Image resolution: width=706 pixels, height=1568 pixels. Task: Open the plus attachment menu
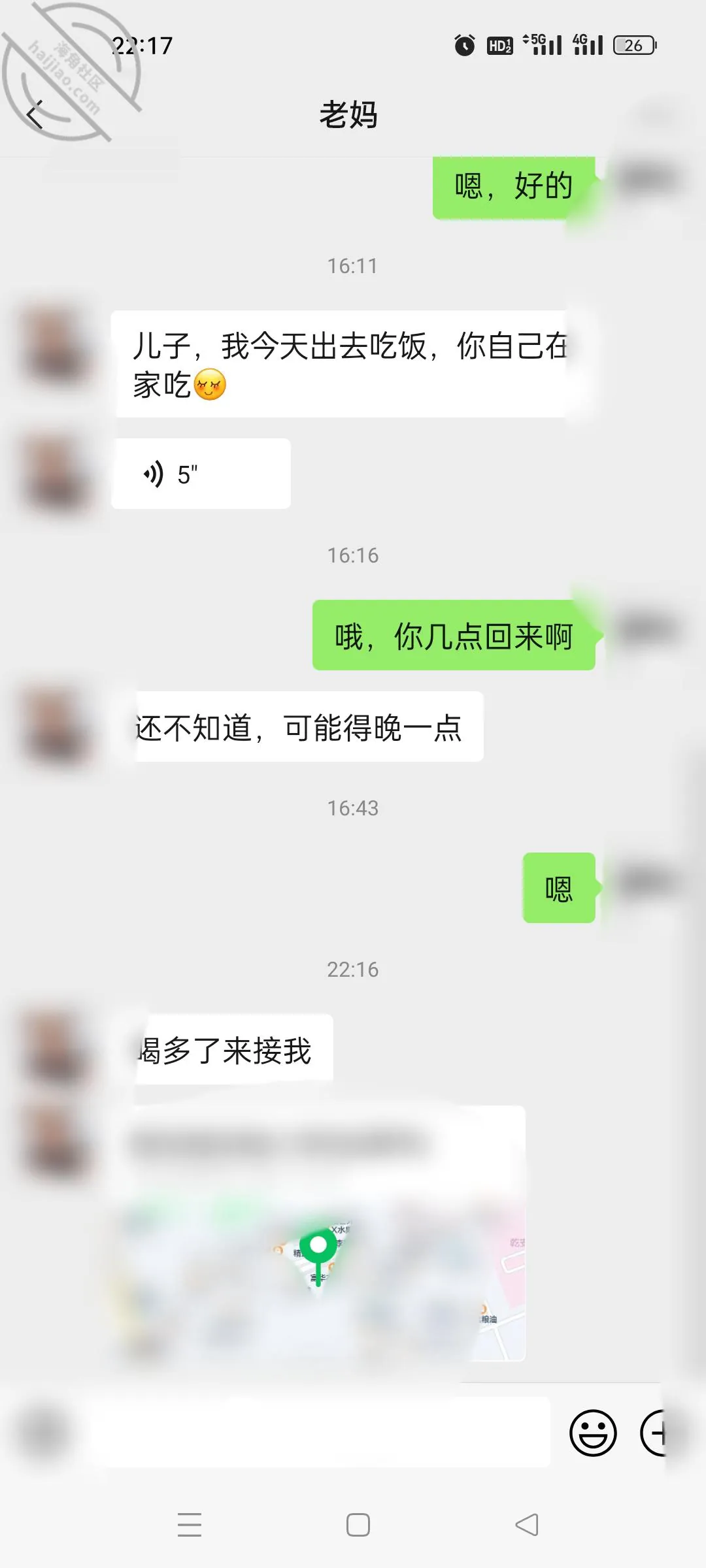[654, 1433]
